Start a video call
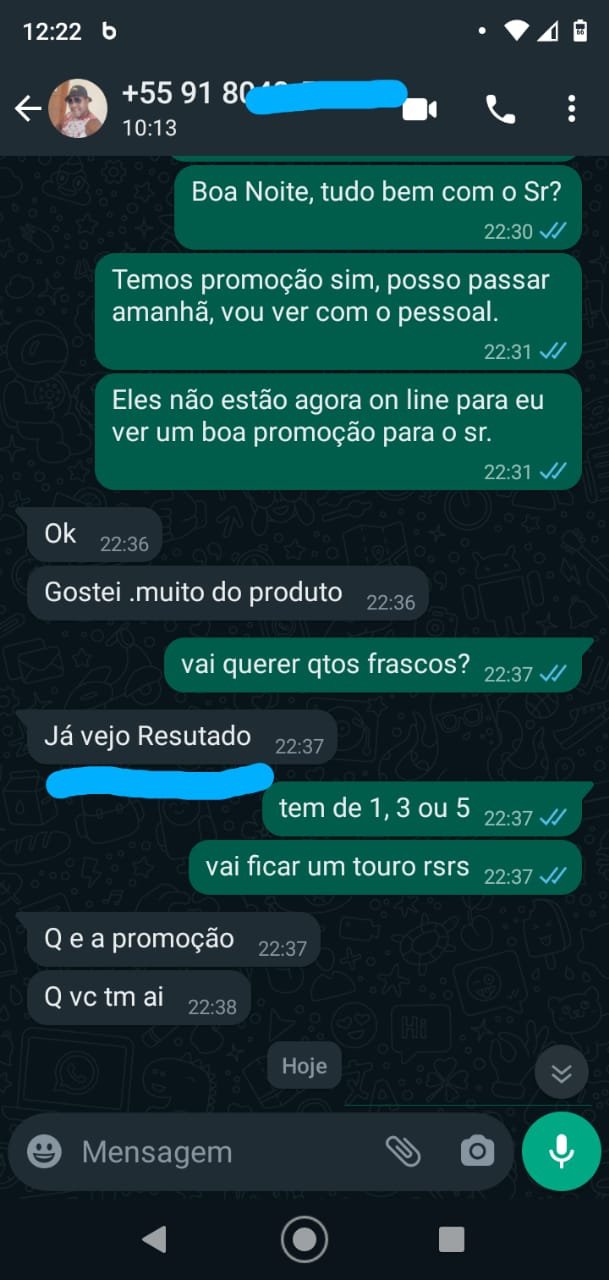Viewport: 609px width, 1280px height. [419, 109]
